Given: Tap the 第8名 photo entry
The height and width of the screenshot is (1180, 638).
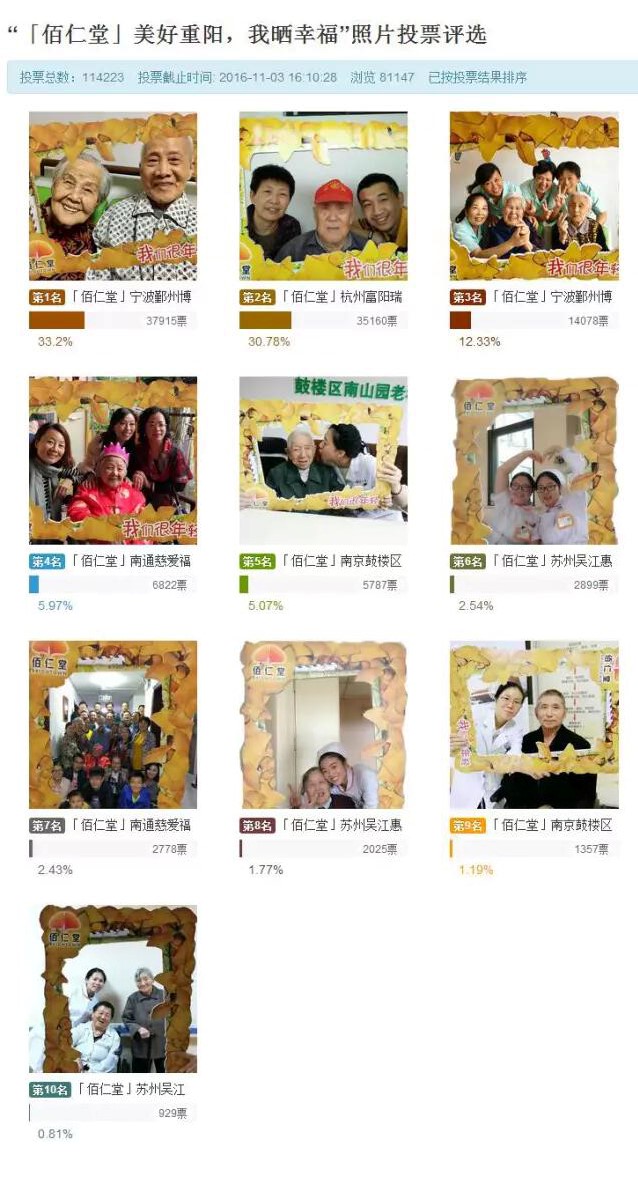Looking at the screenshot, I should pyautogui.click(x=323, y=725).
